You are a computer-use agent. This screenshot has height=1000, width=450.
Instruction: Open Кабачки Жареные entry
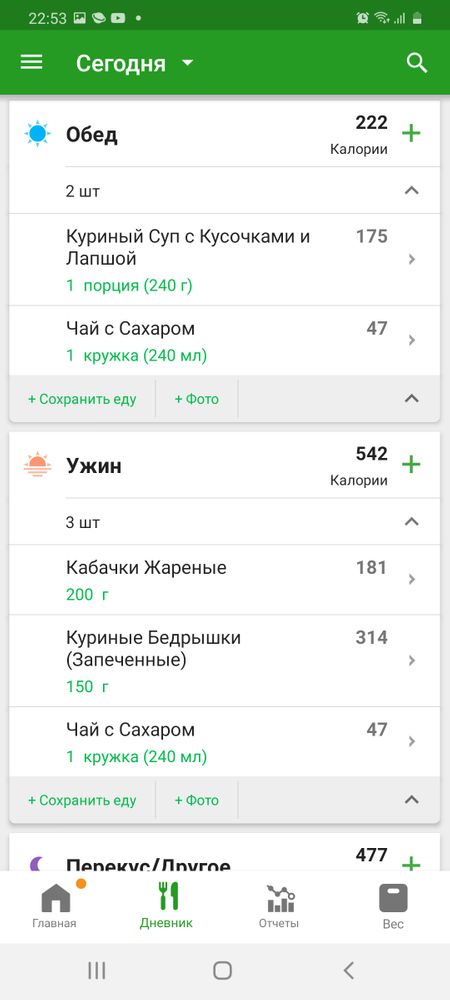pos(224,580)
